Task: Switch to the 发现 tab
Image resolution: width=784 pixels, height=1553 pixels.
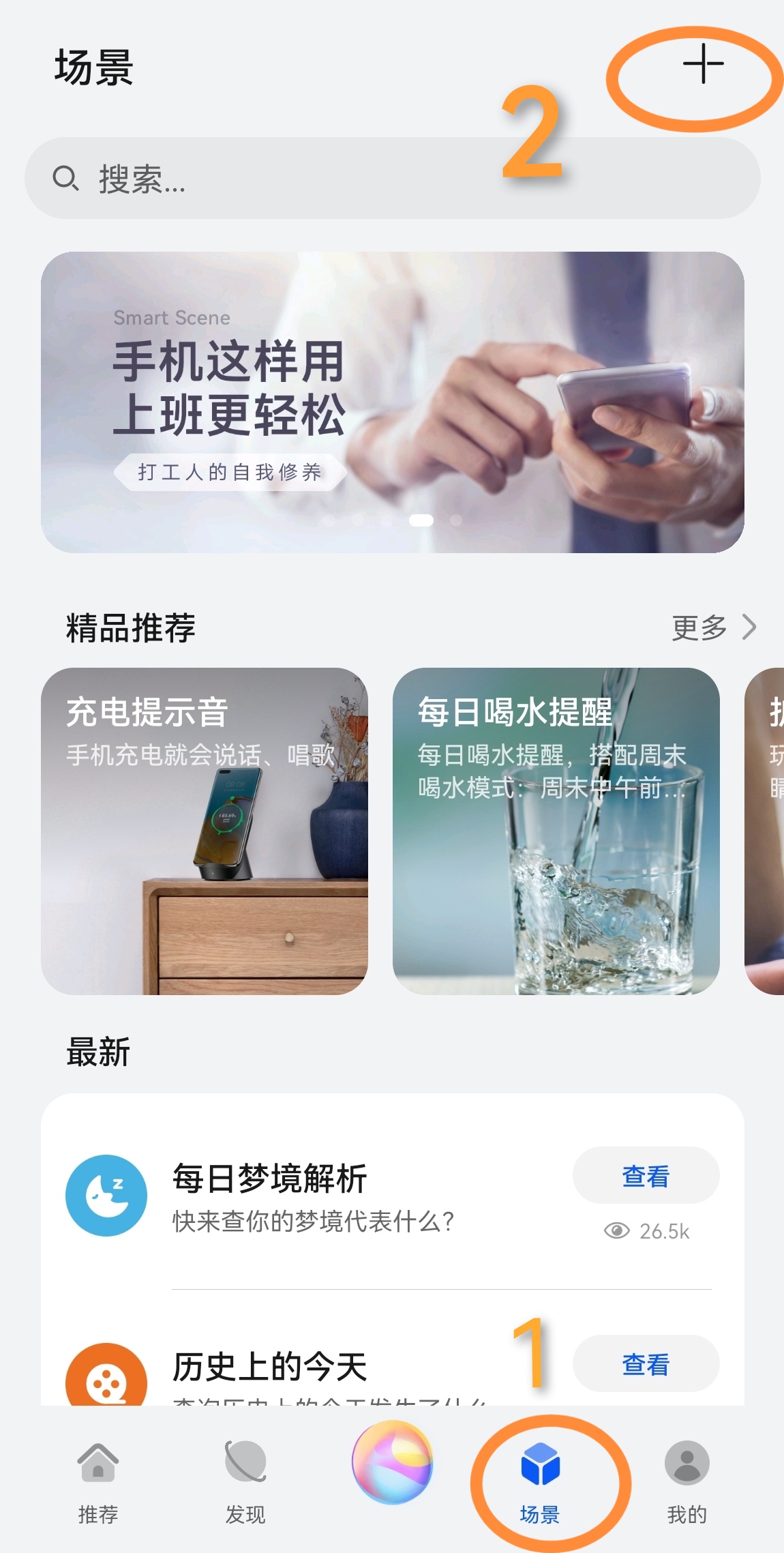Action: [245, 1487]
